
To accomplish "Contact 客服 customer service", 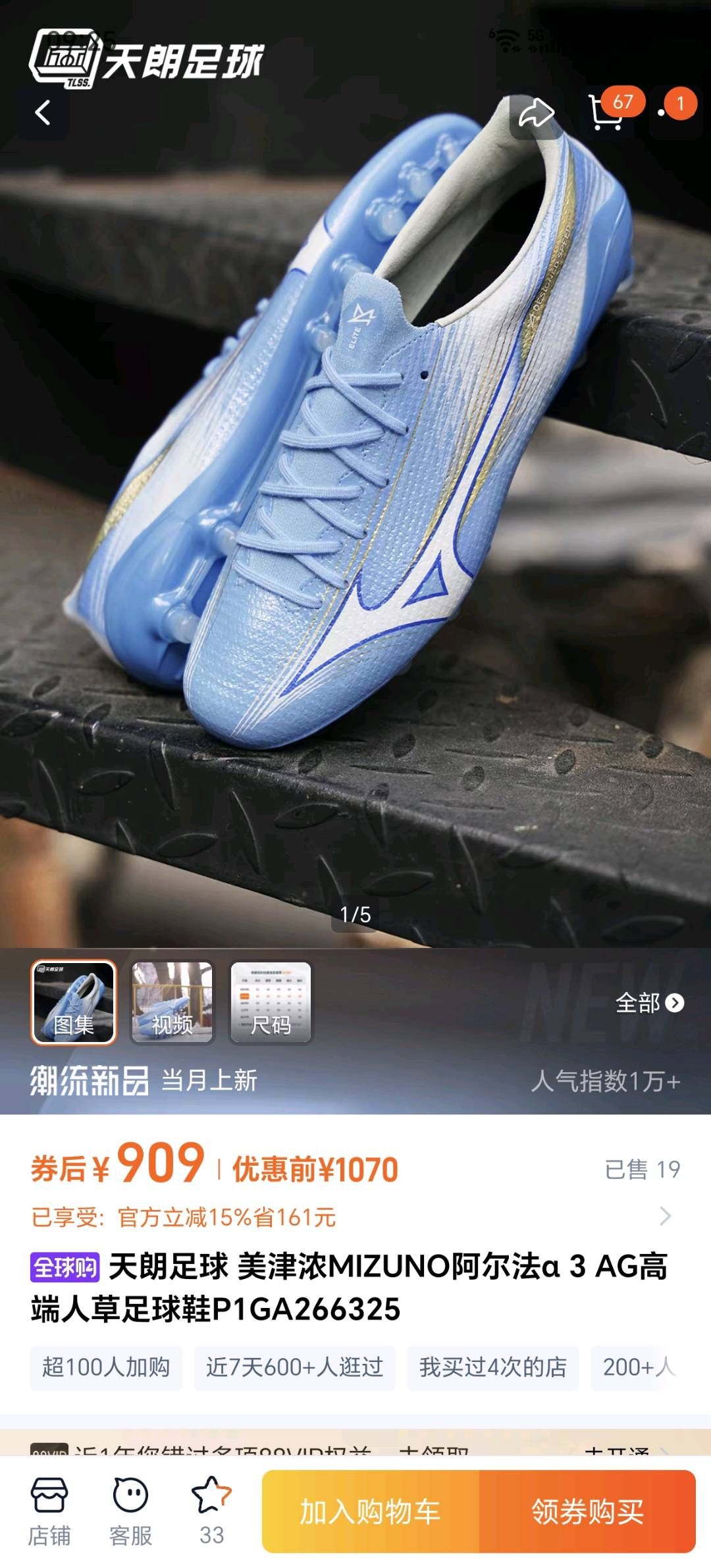I will 130,1510.
